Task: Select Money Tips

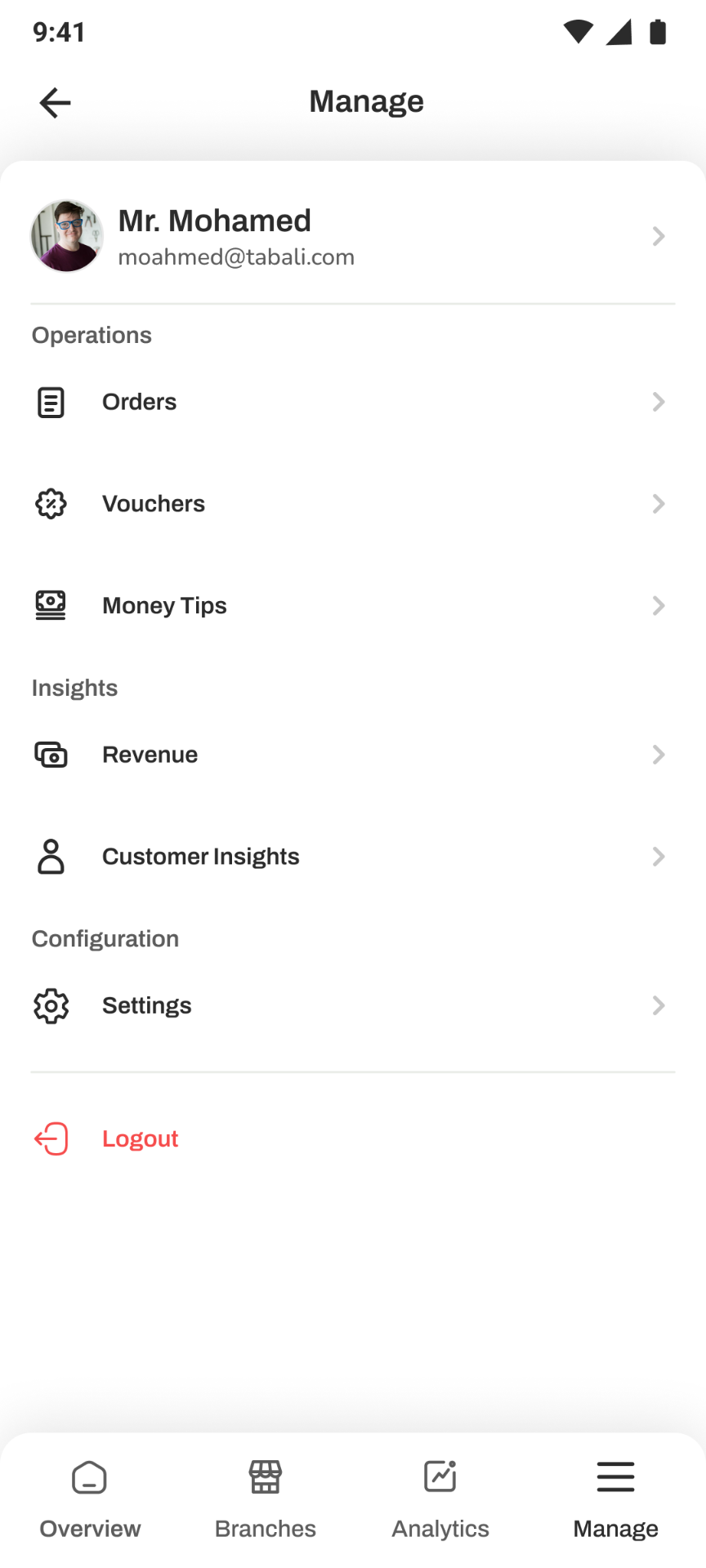Action: point(353,605)
